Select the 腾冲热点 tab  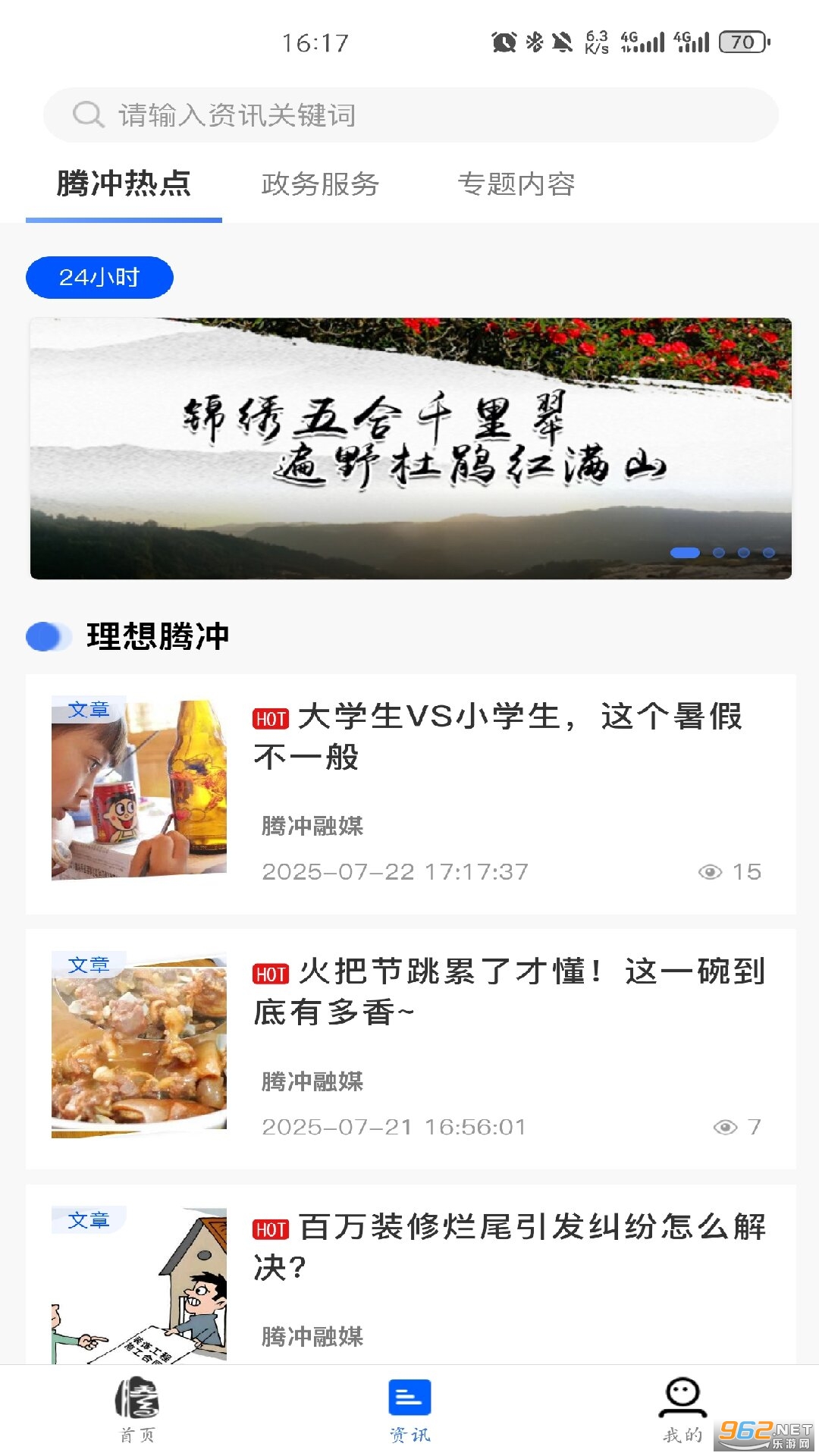pos(124,184)
